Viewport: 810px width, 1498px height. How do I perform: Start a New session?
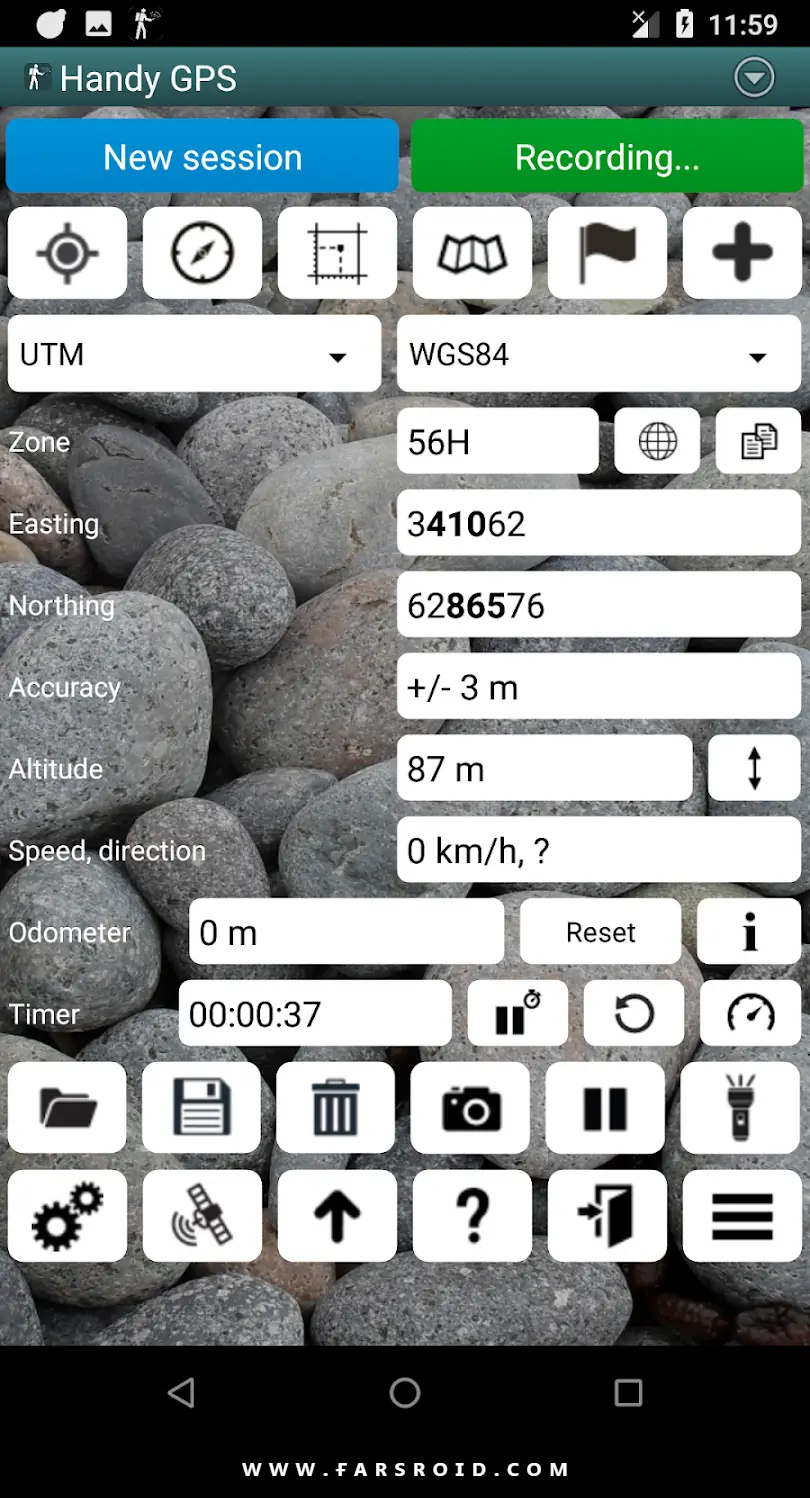click(x=203, y=157)
